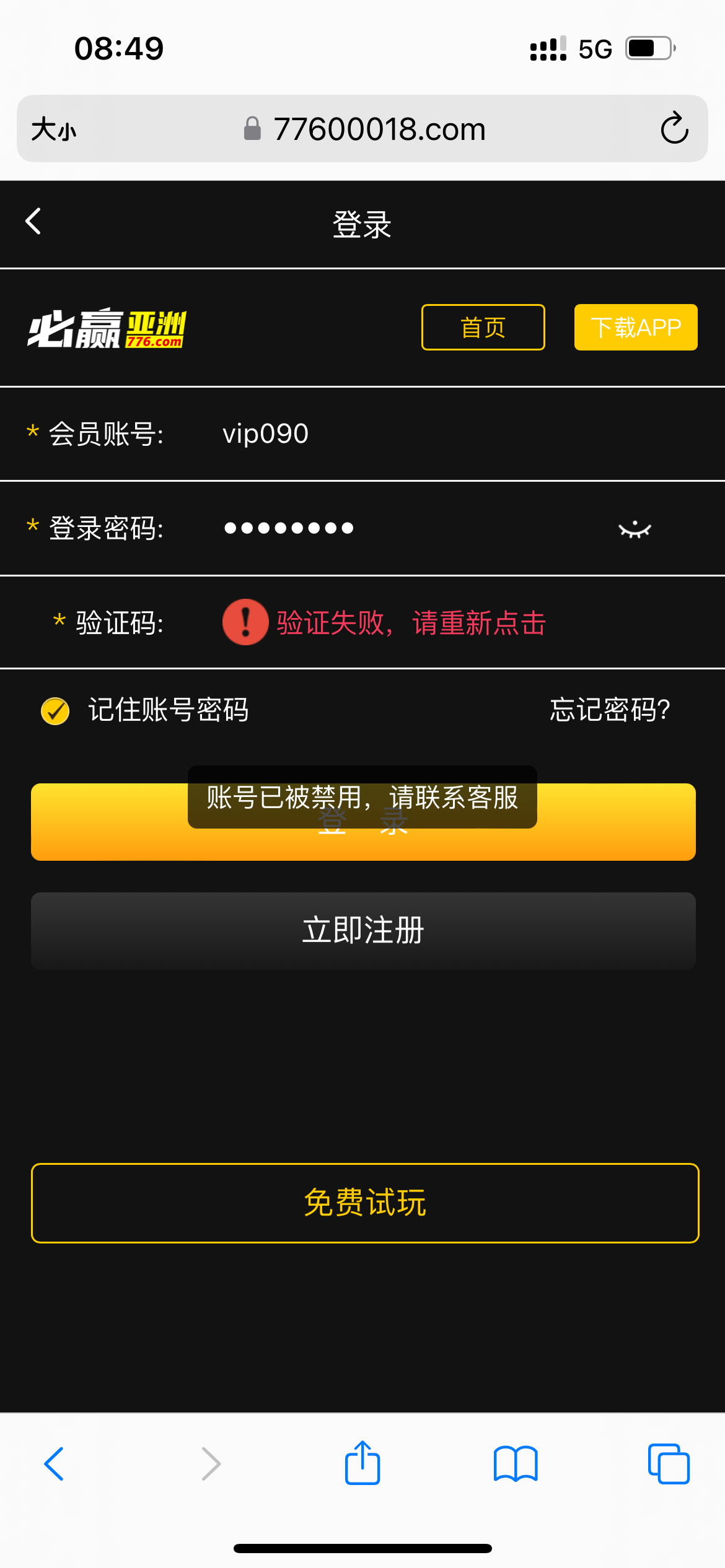Show the hidden password with eye icon
Image resolution: width=725 pixels, height=1568 pixels.
point(635,529)
